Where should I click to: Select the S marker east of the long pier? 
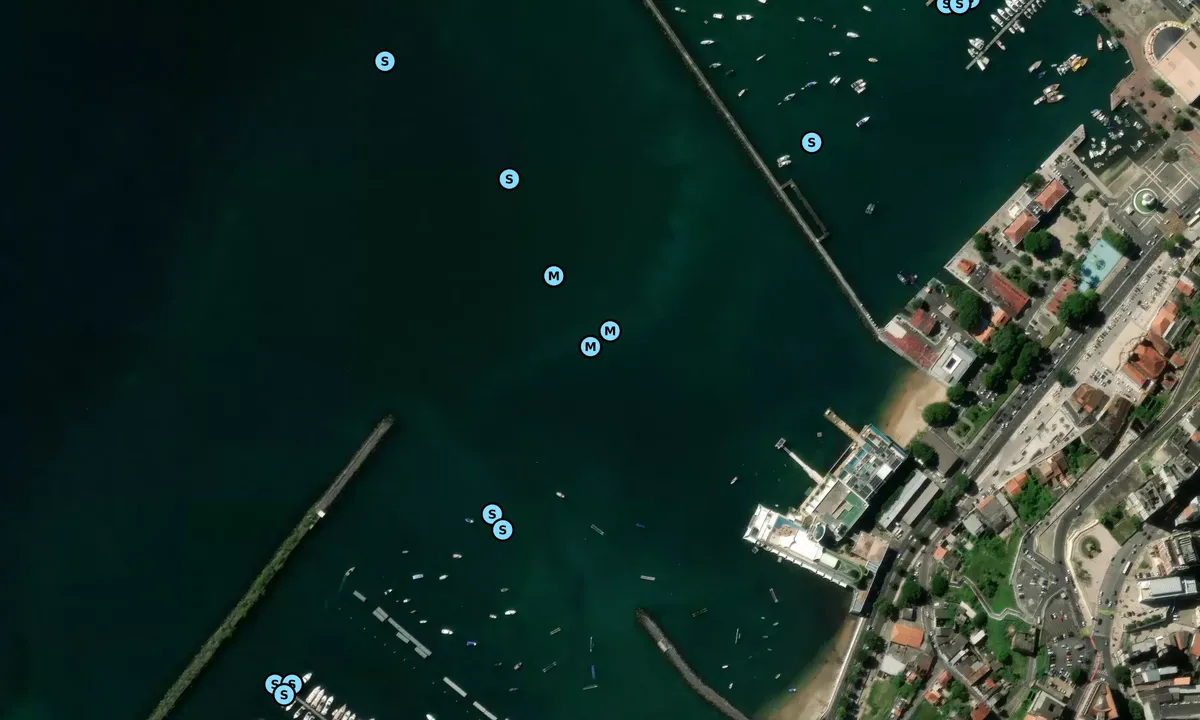(x=811, y=143)
